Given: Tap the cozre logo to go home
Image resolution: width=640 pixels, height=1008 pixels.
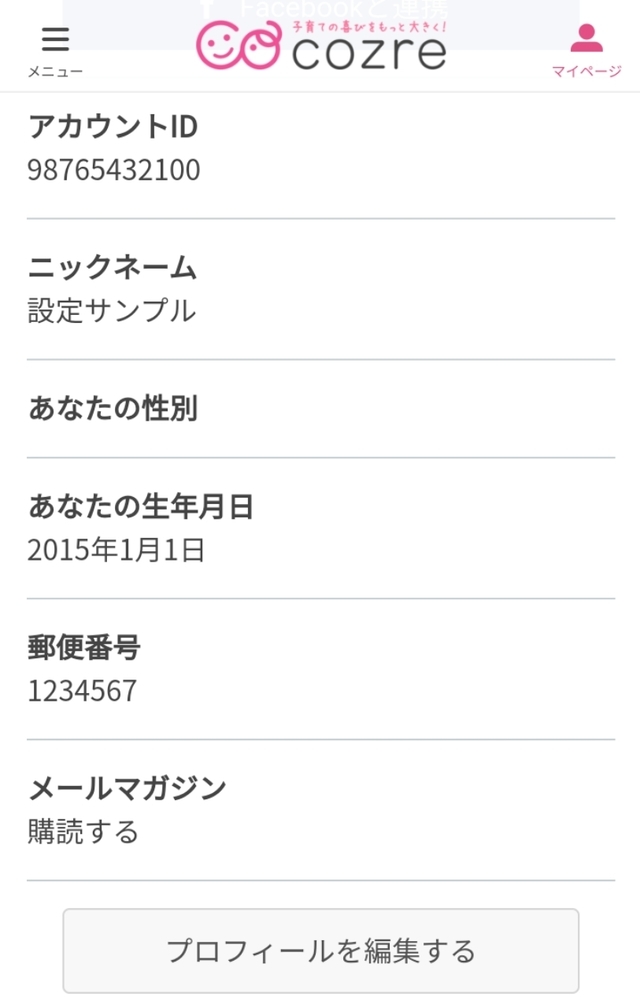Looking at the screenshot, I should pos(320,45).
